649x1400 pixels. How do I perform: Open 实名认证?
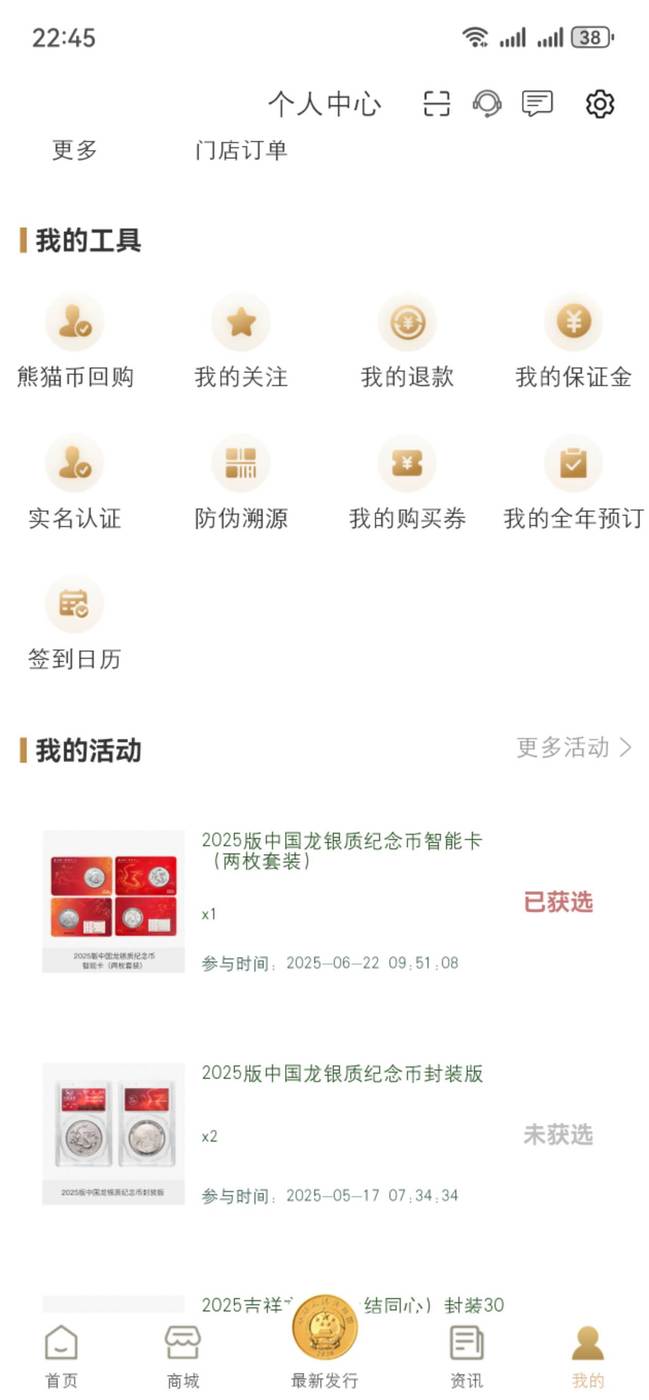(75, 483)
